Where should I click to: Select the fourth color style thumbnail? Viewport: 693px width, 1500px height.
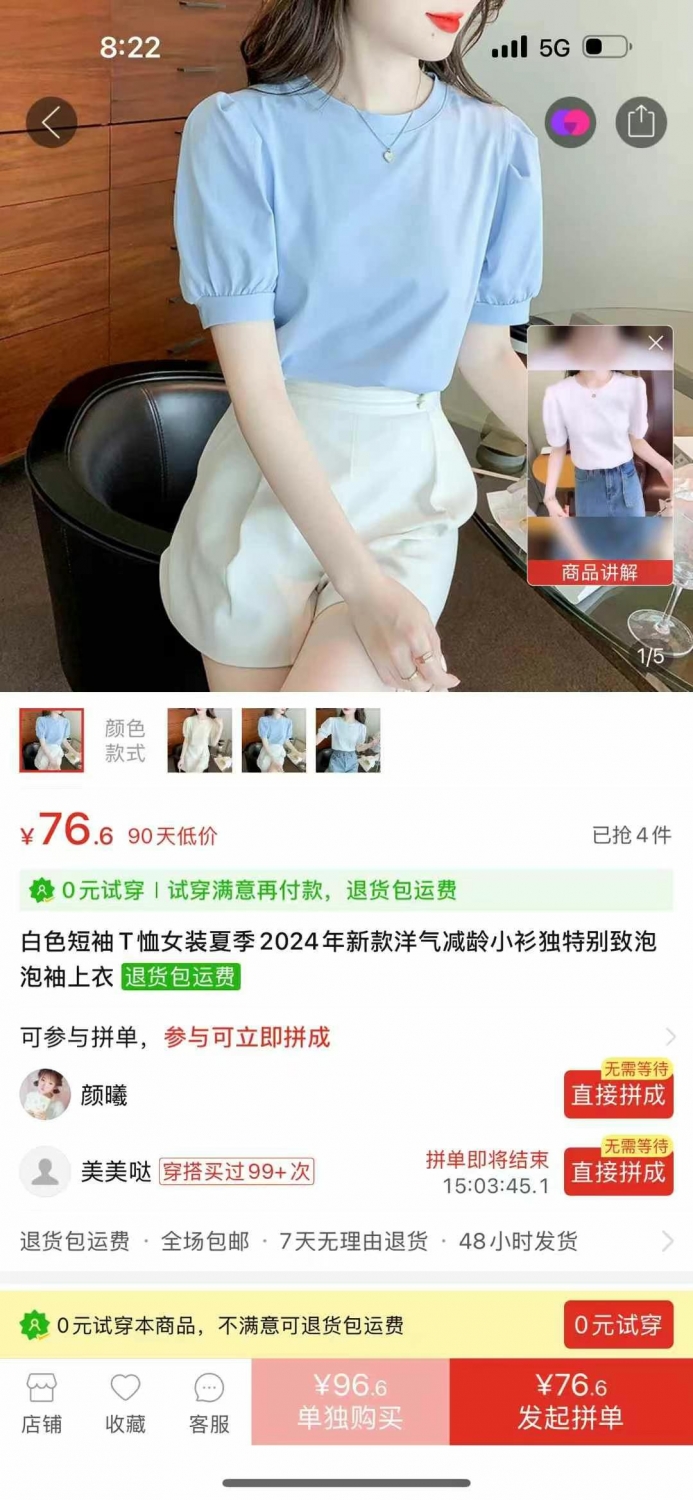(x=348, y=740)
